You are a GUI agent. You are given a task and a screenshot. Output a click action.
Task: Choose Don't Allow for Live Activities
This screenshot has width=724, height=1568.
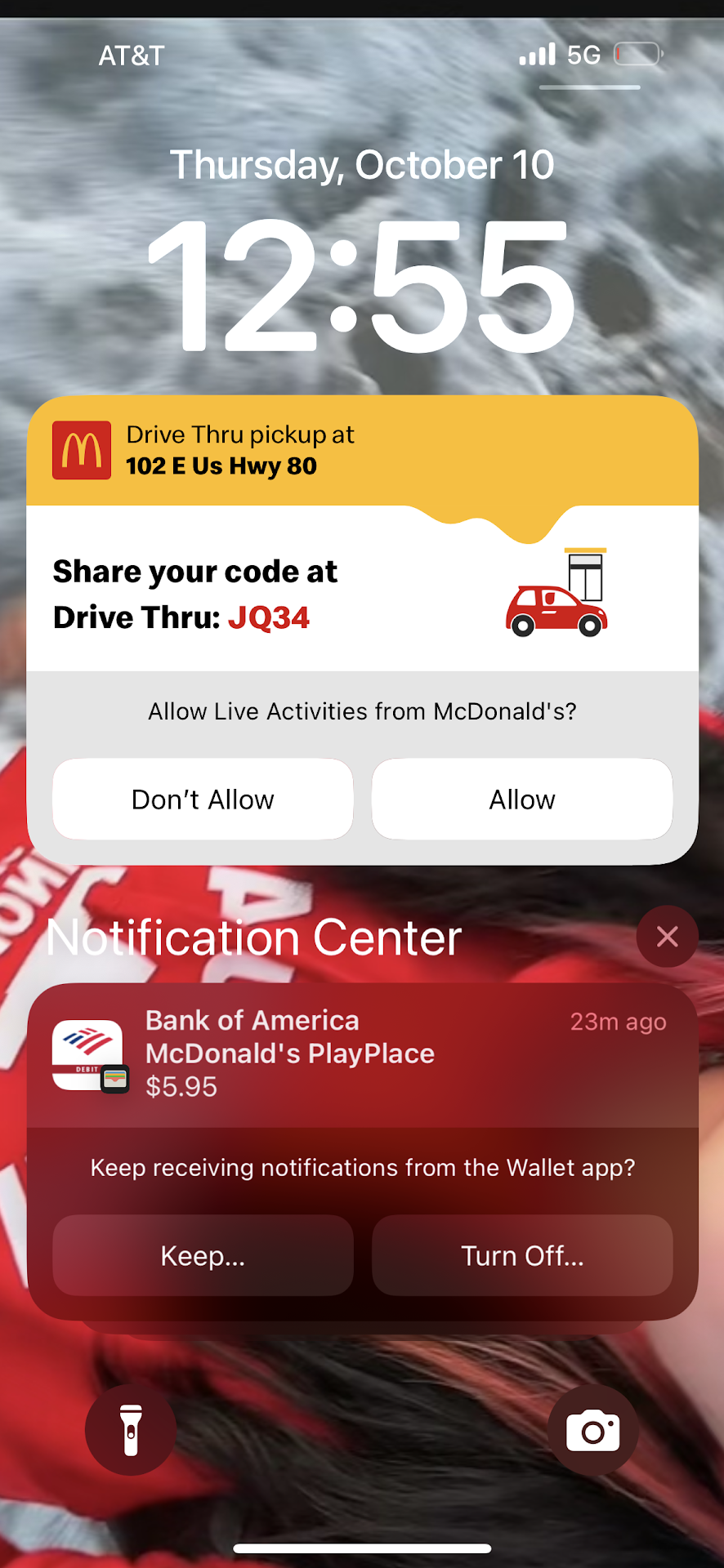(203, 799)
